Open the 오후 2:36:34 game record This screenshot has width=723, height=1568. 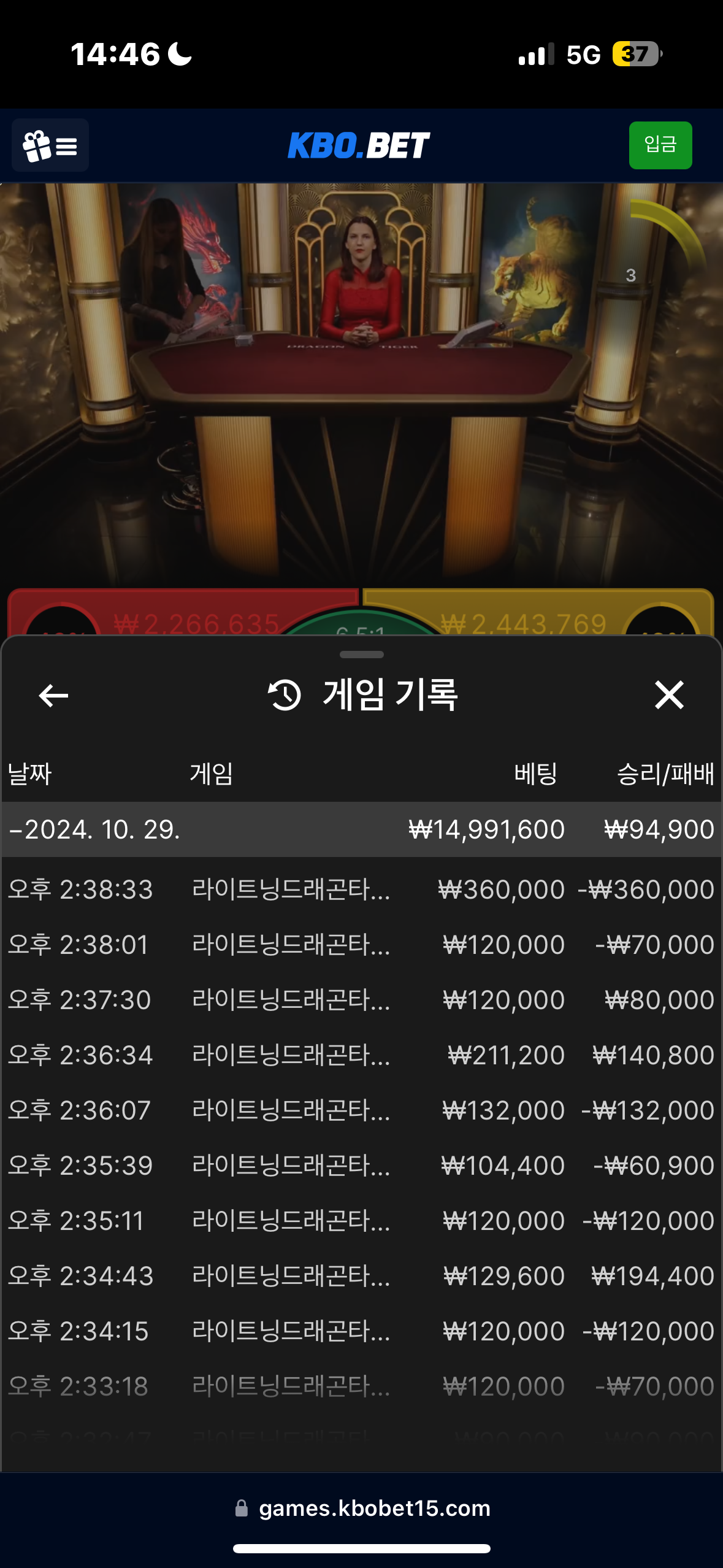pyautogui.click(x=361, y=1055)
